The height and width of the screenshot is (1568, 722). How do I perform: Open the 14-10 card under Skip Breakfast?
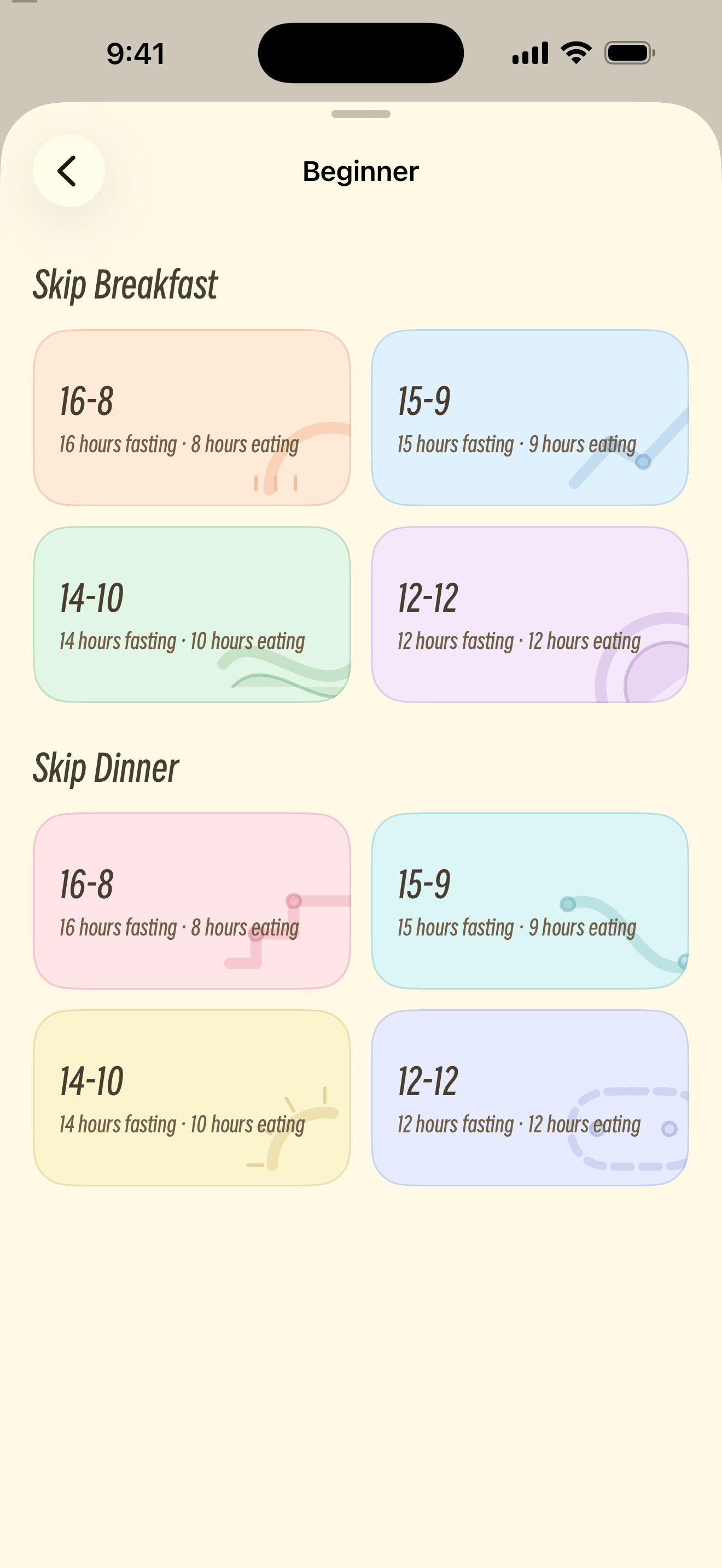[192, 615]
